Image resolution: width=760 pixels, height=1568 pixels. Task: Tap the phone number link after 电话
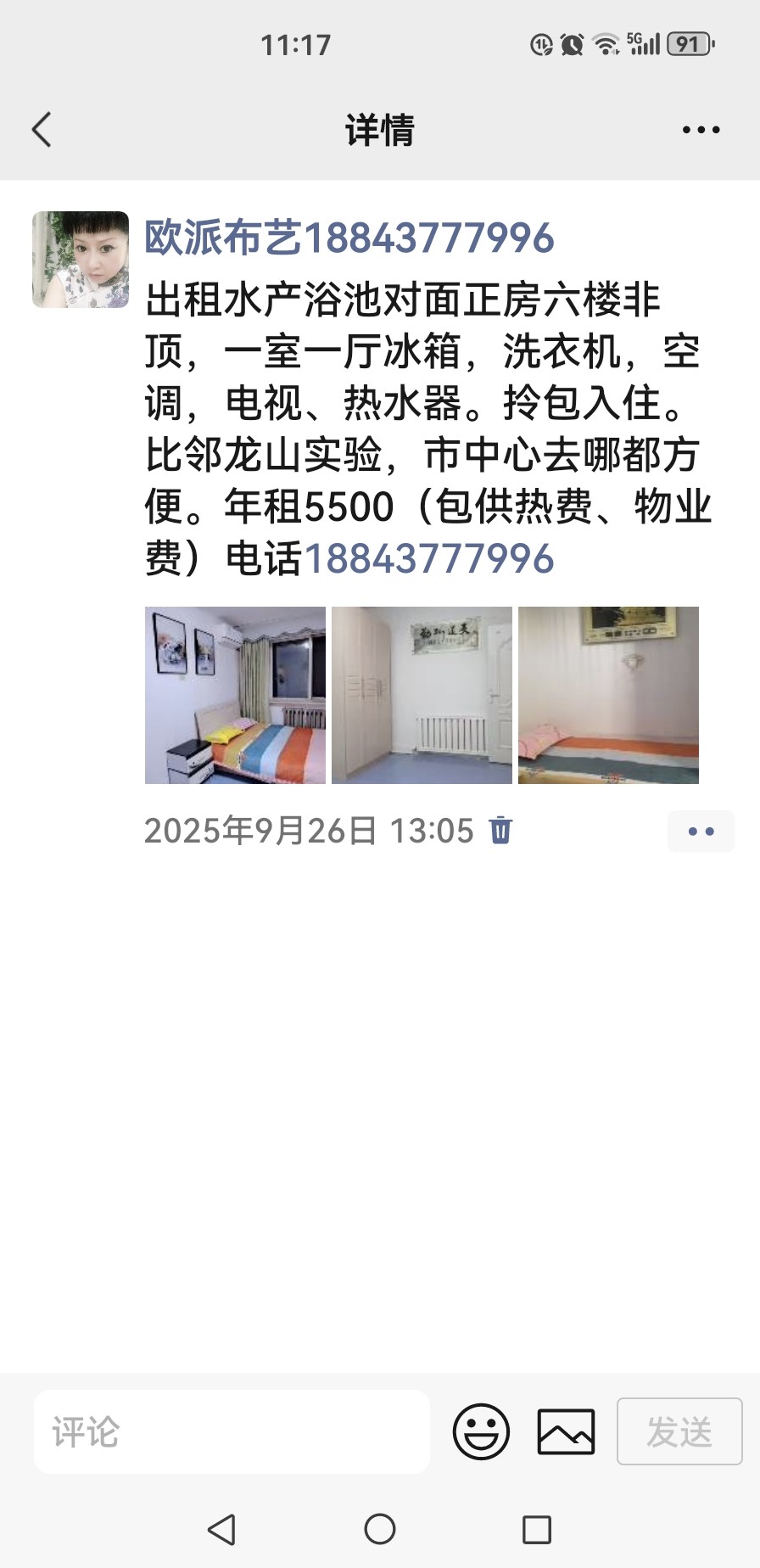click(428, 559)
